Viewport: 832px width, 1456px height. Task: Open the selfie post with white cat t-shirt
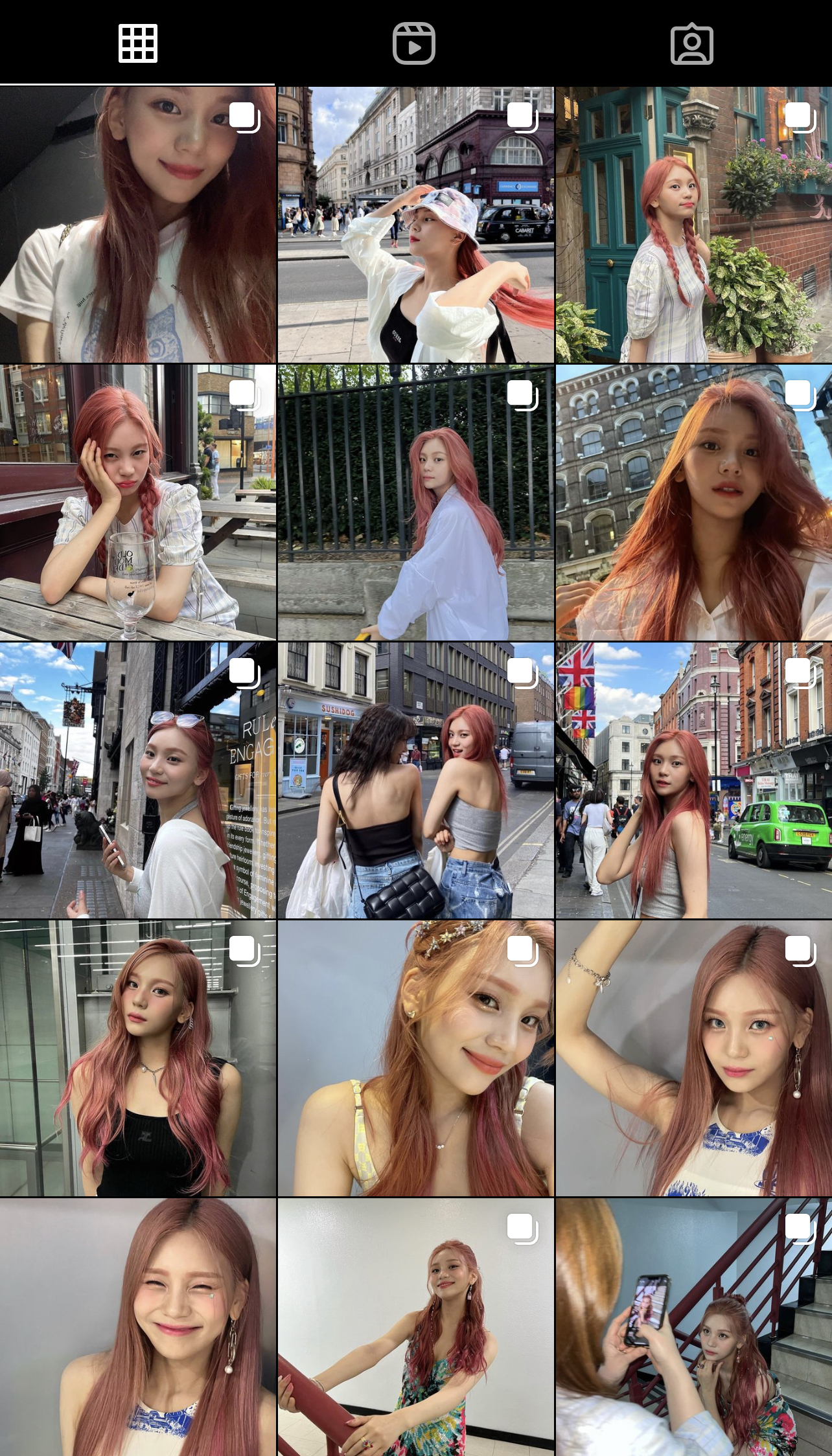[137, 224]
